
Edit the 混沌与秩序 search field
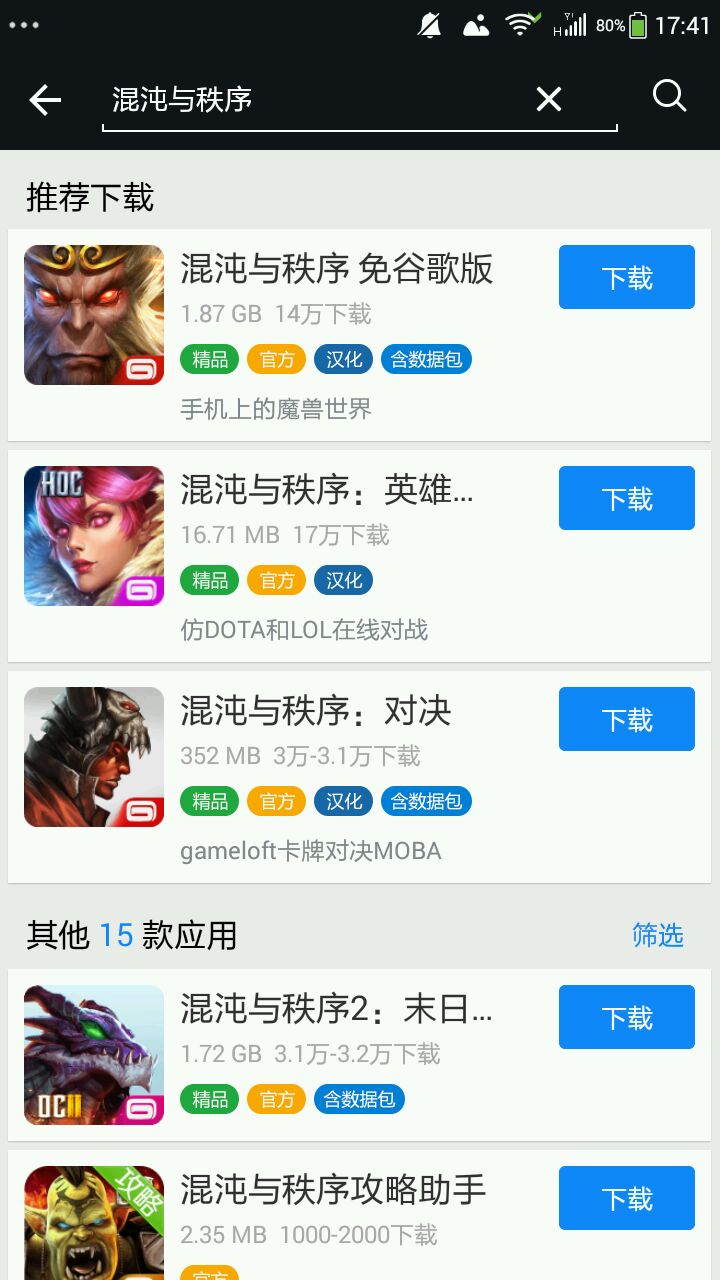[x=310, y=99]
